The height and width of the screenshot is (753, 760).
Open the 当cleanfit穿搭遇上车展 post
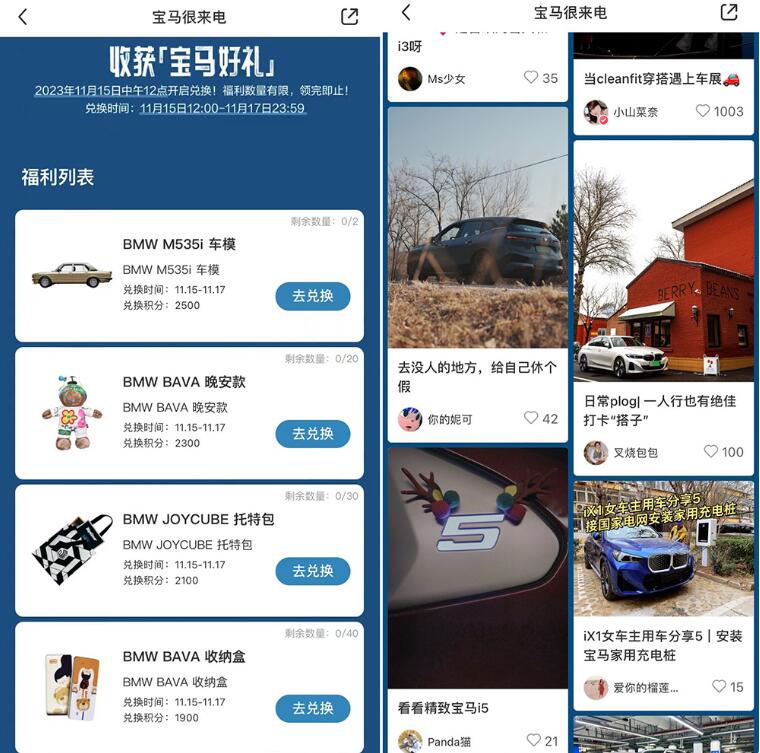point(662,79)
